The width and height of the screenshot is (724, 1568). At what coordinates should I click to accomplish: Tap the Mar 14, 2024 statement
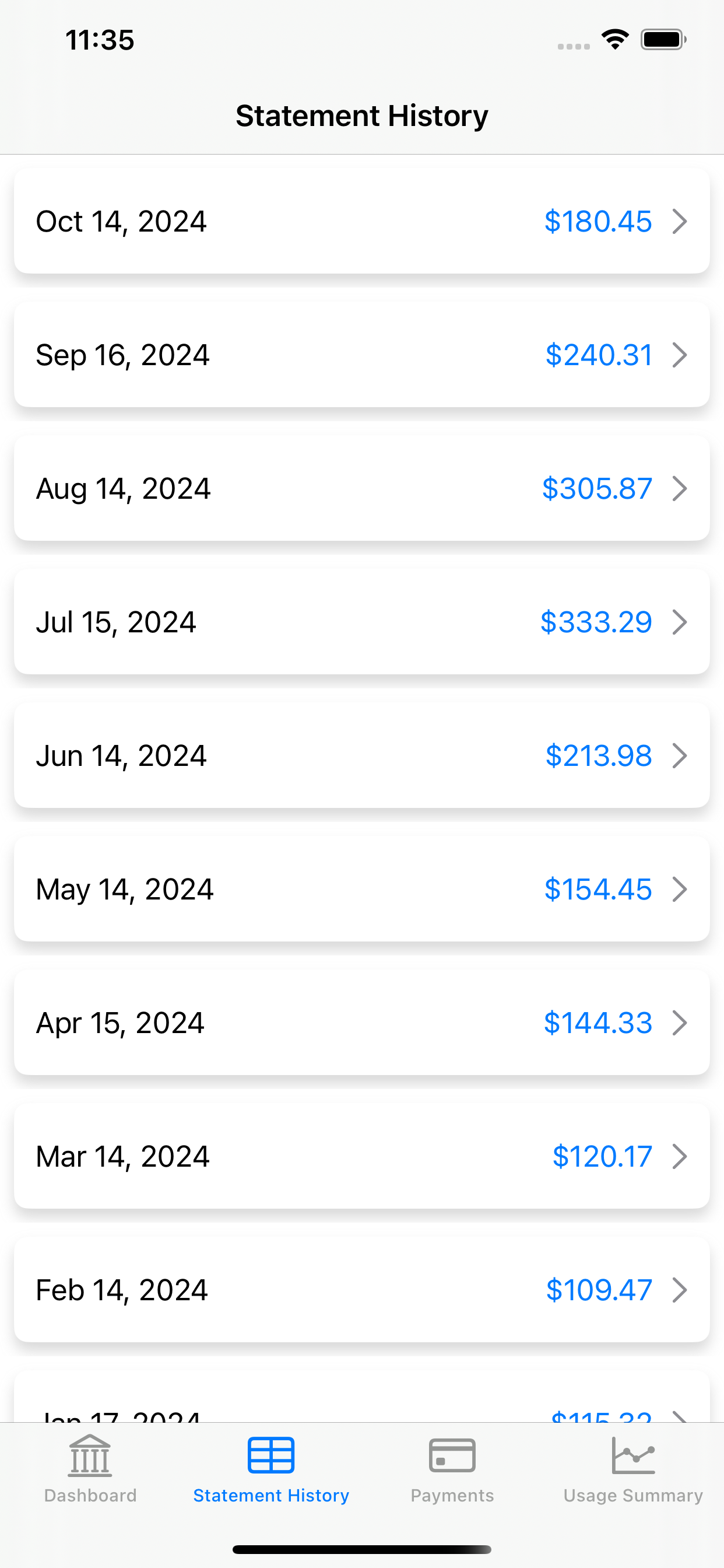pyautogui.click(x=362, y=1157)
